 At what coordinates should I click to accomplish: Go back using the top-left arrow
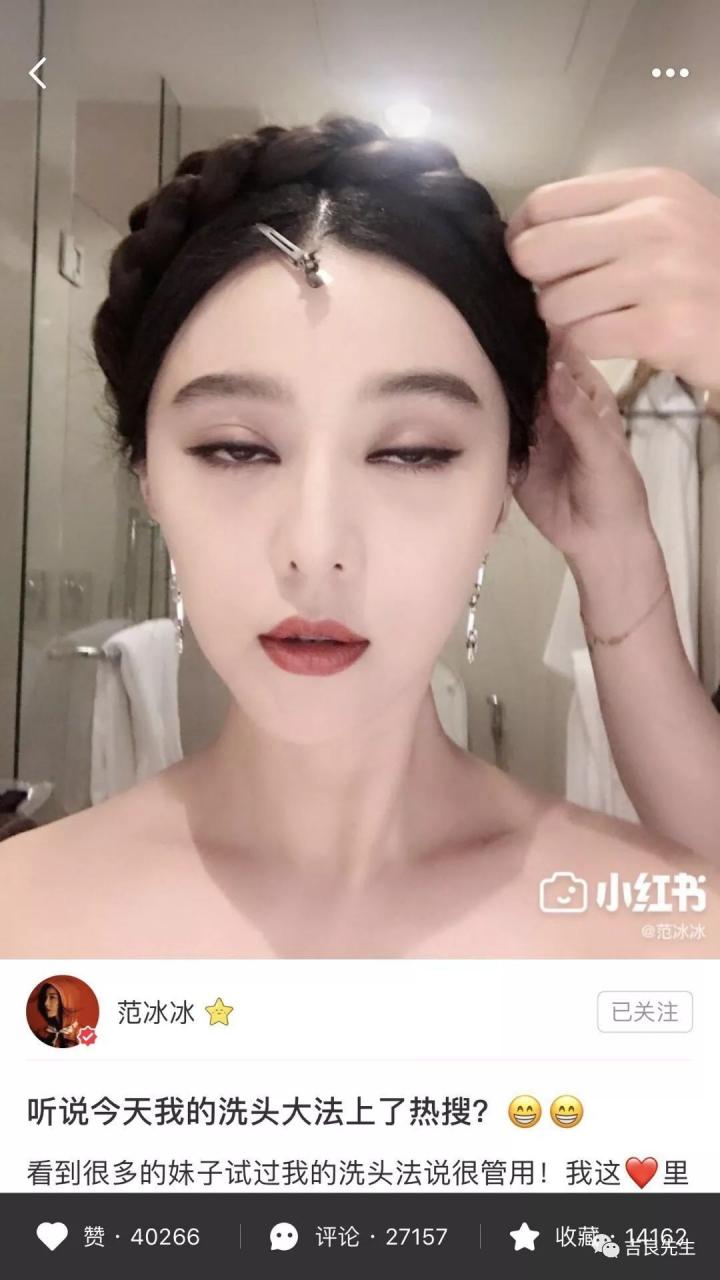pyautogui.click(x=38, y=73)
